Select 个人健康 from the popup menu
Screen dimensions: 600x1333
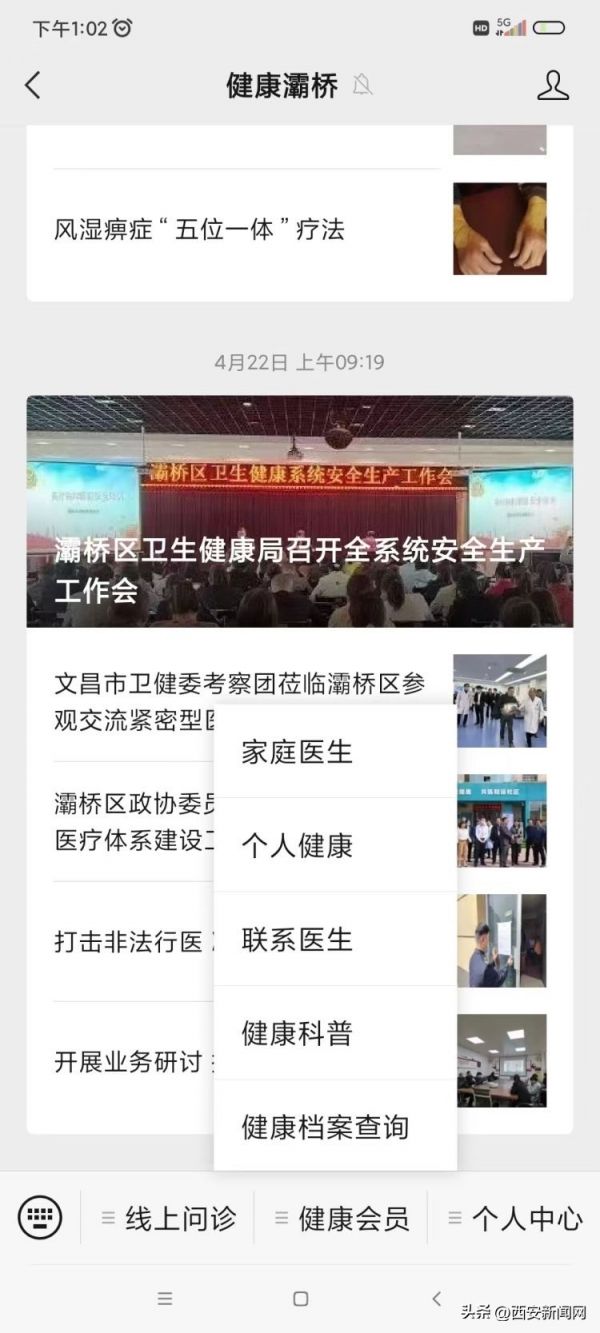297,846
